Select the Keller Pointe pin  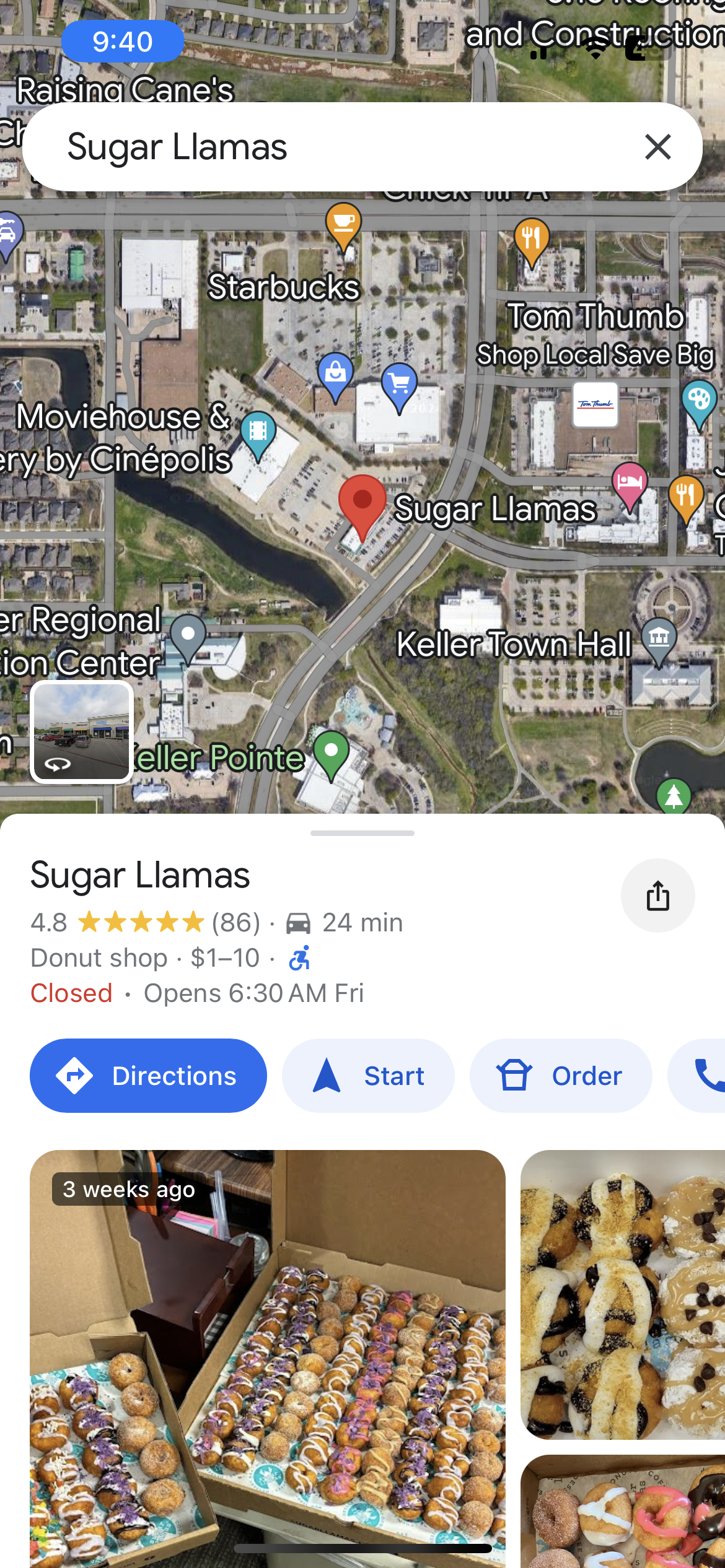coord(332,753)
